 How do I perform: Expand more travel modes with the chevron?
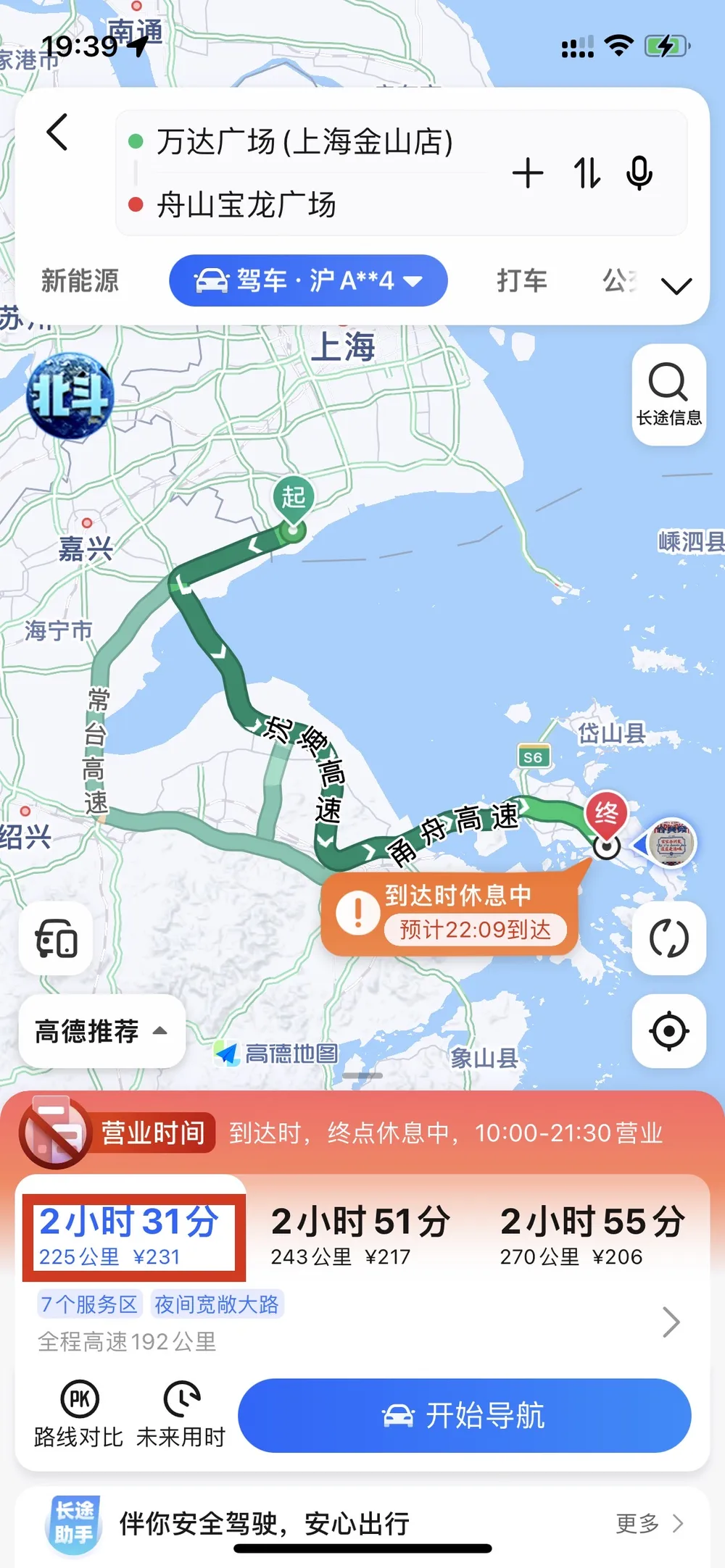676,285
